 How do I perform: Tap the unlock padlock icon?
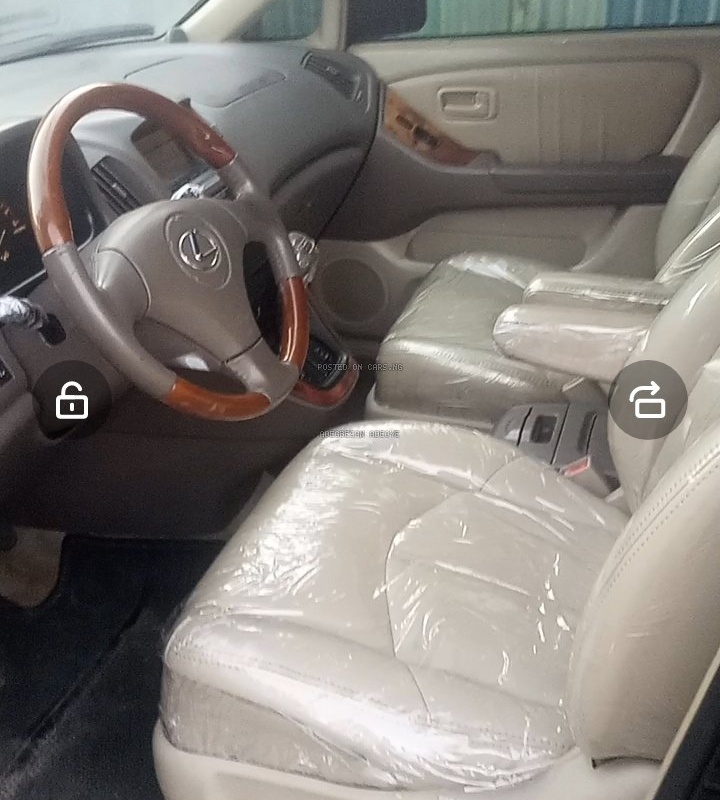[x=72, y=401]
